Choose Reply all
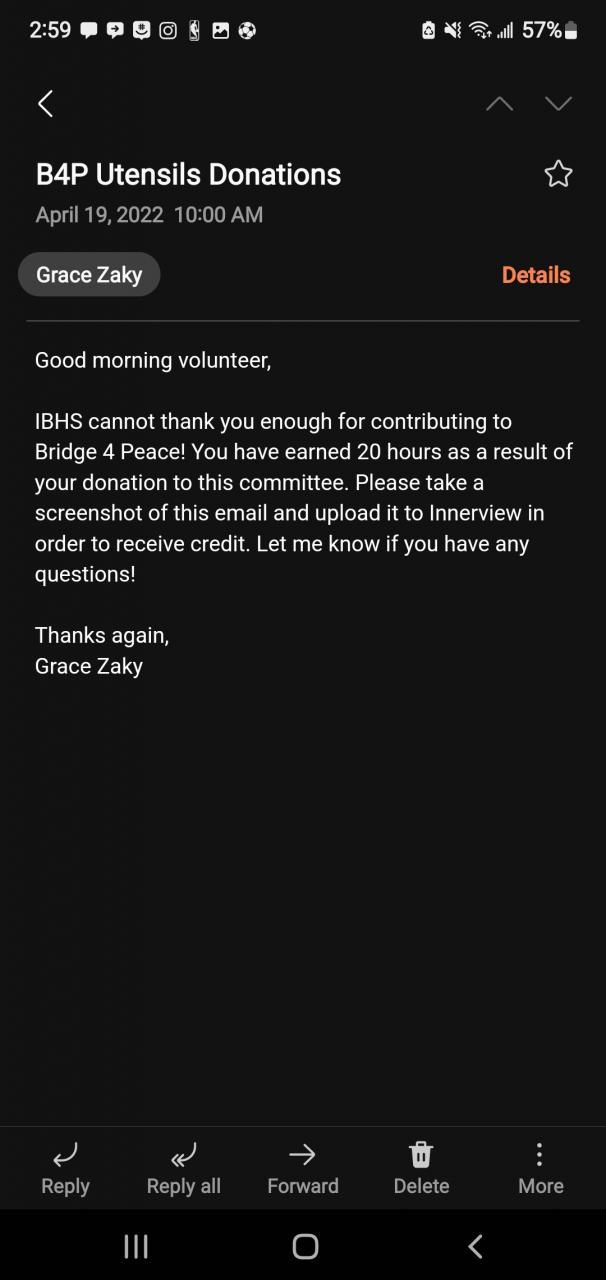Viewport: 606px width, 1280px height. pyautogui.click(x=184, y=1169)
